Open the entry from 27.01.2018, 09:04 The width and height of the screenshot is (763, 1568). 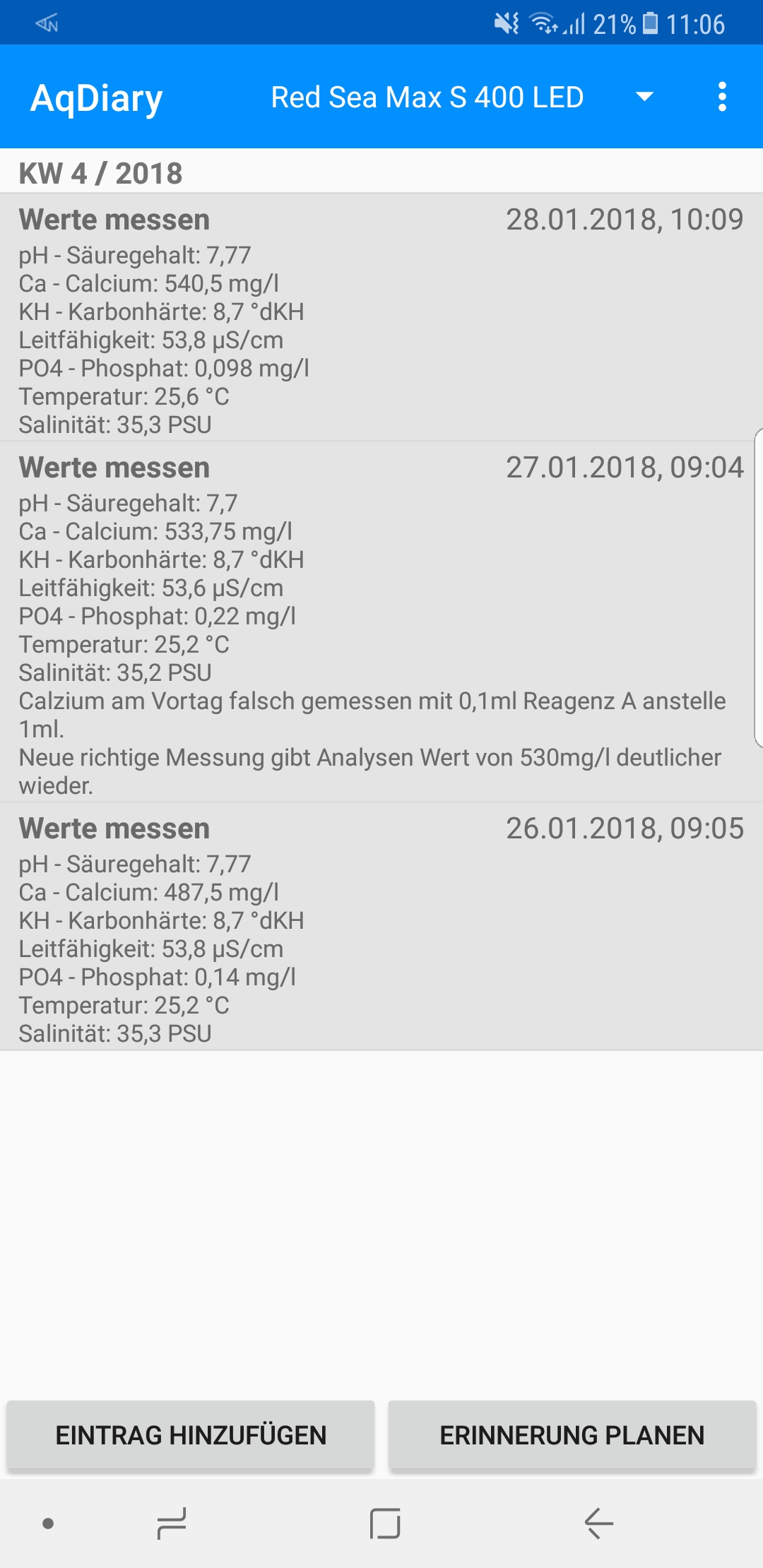point(381,622)
